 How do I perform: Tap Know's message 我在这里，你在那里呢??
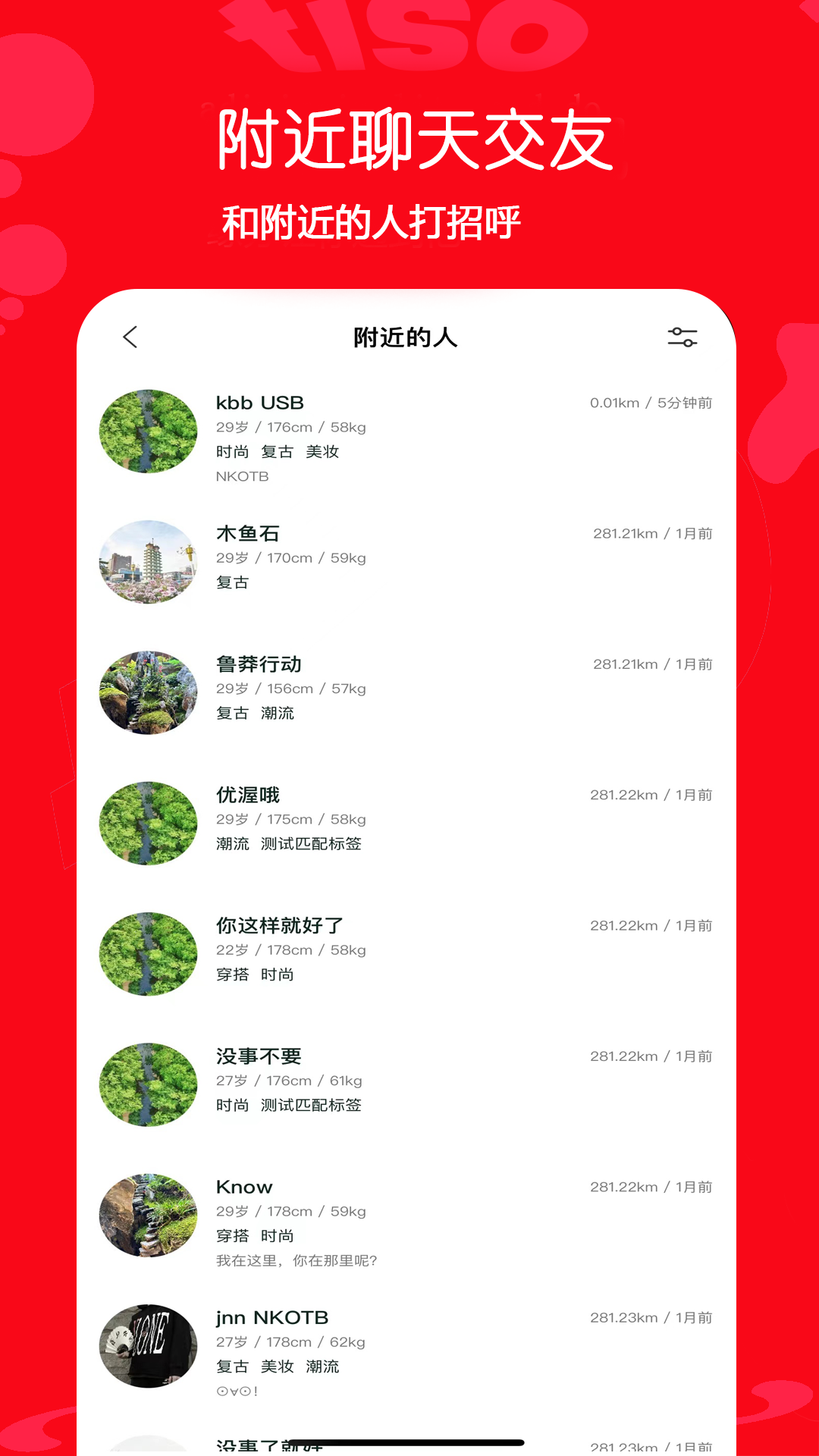(293, 1260)
